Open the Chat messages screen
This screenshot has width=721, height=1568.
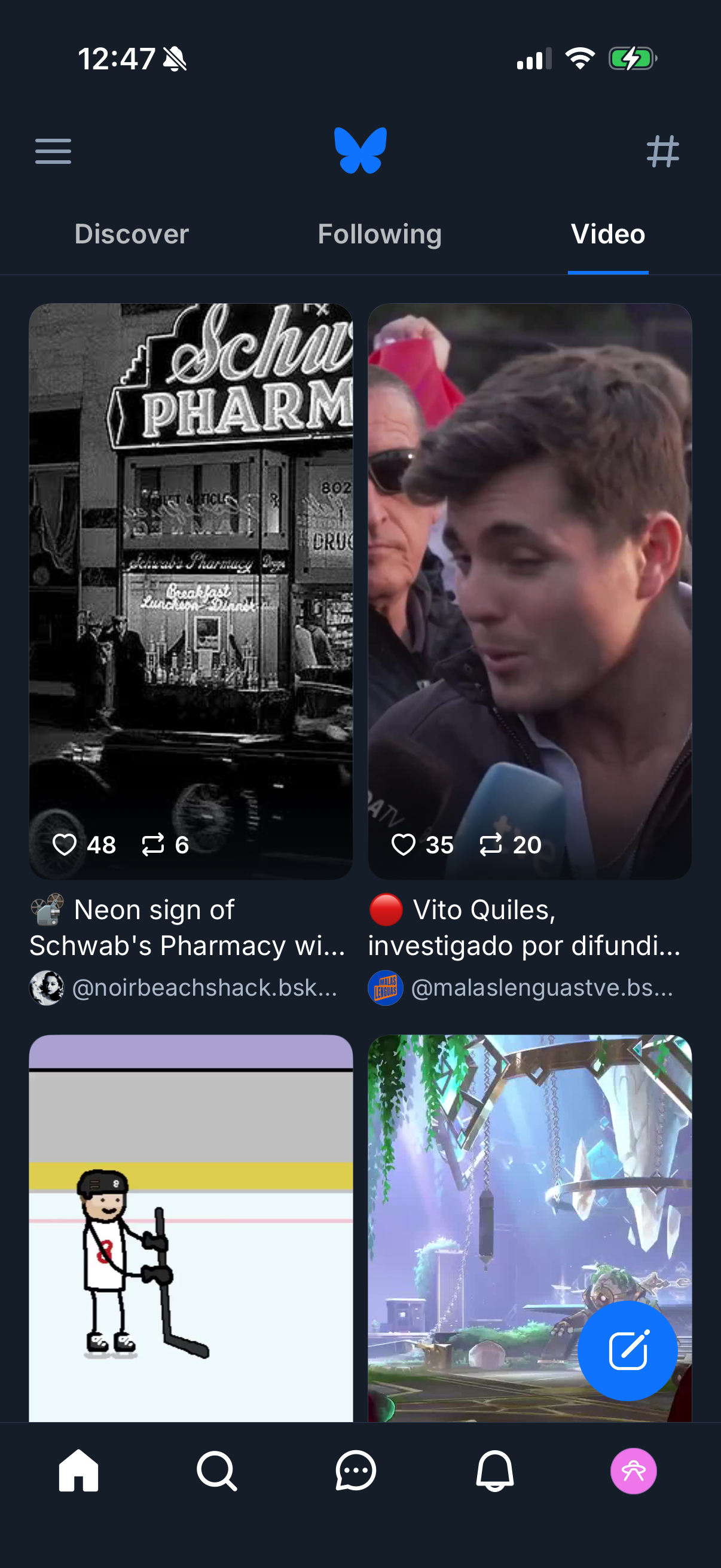[355, 1471]
